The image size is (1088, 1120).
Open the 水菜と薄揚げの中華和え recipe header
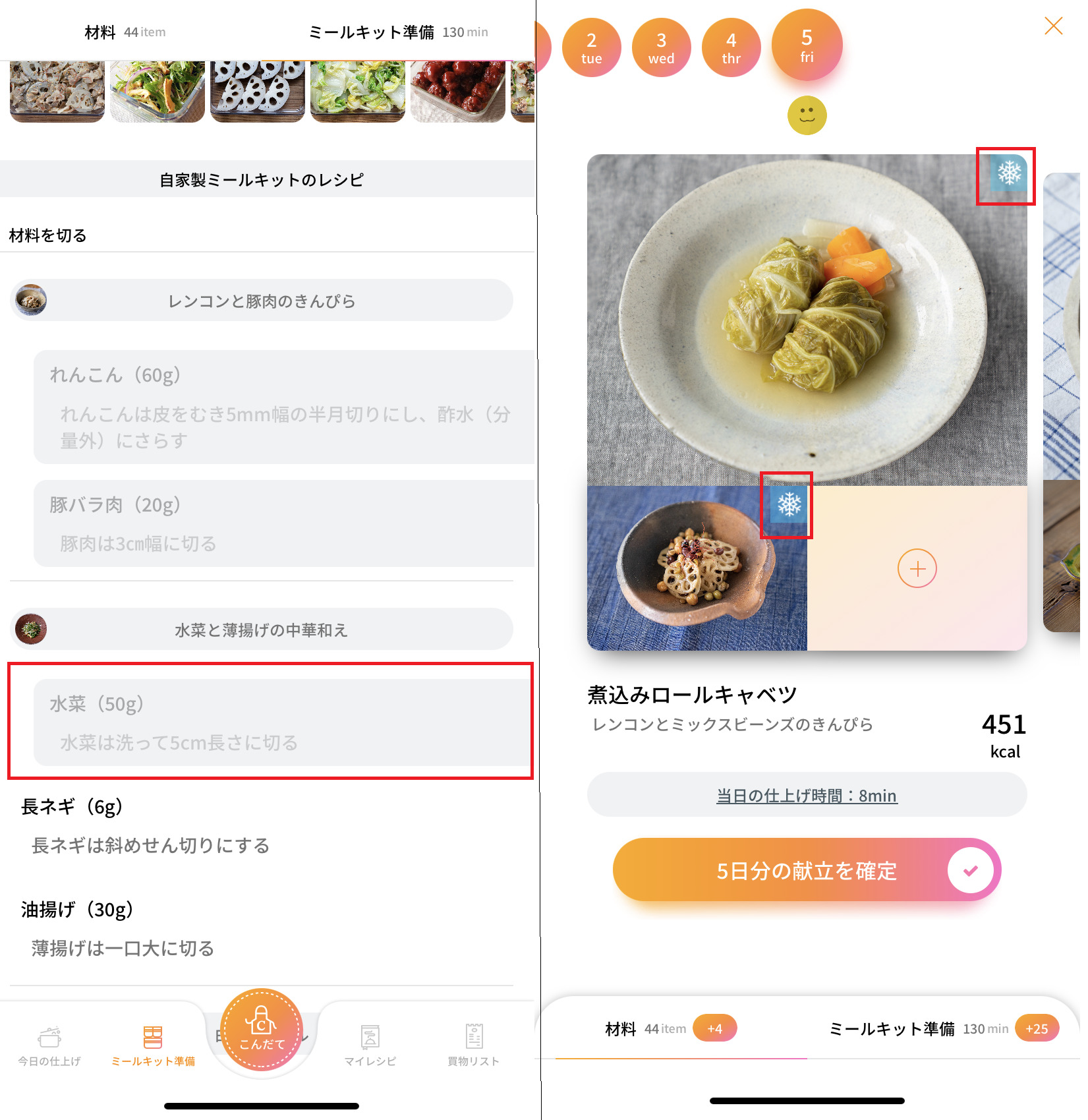click(262, 630)
